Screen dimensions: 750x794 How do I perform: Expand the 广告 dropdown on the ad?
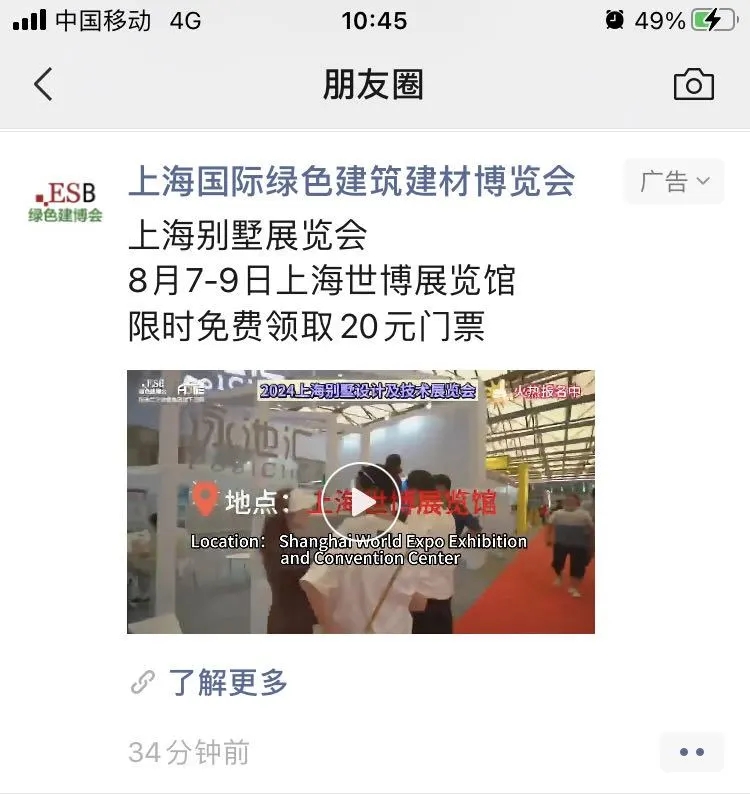pyautogui.click(x=674, y=181)
